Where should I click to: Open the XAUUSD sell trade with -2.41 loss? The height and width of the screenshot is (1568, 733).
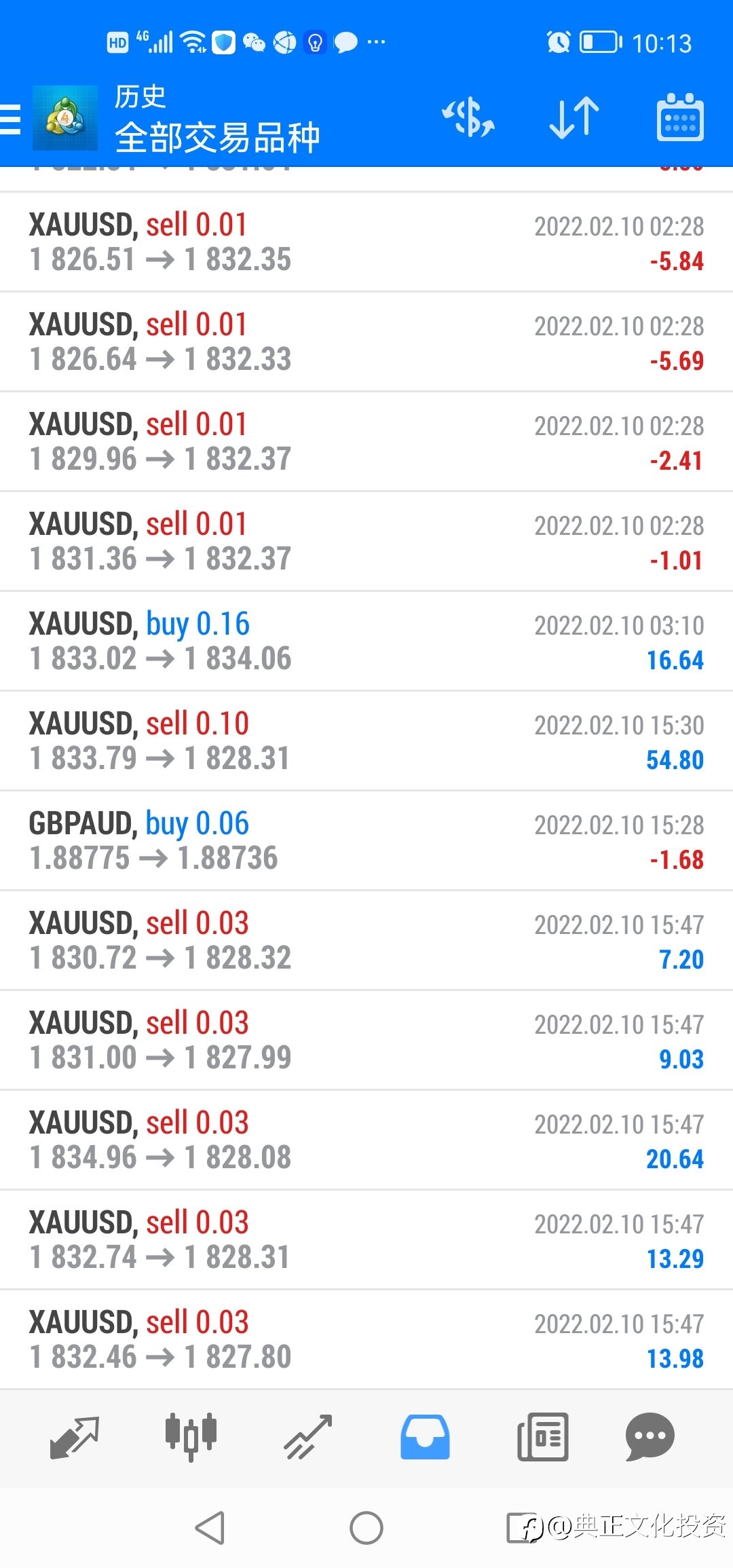coord(366,442)
